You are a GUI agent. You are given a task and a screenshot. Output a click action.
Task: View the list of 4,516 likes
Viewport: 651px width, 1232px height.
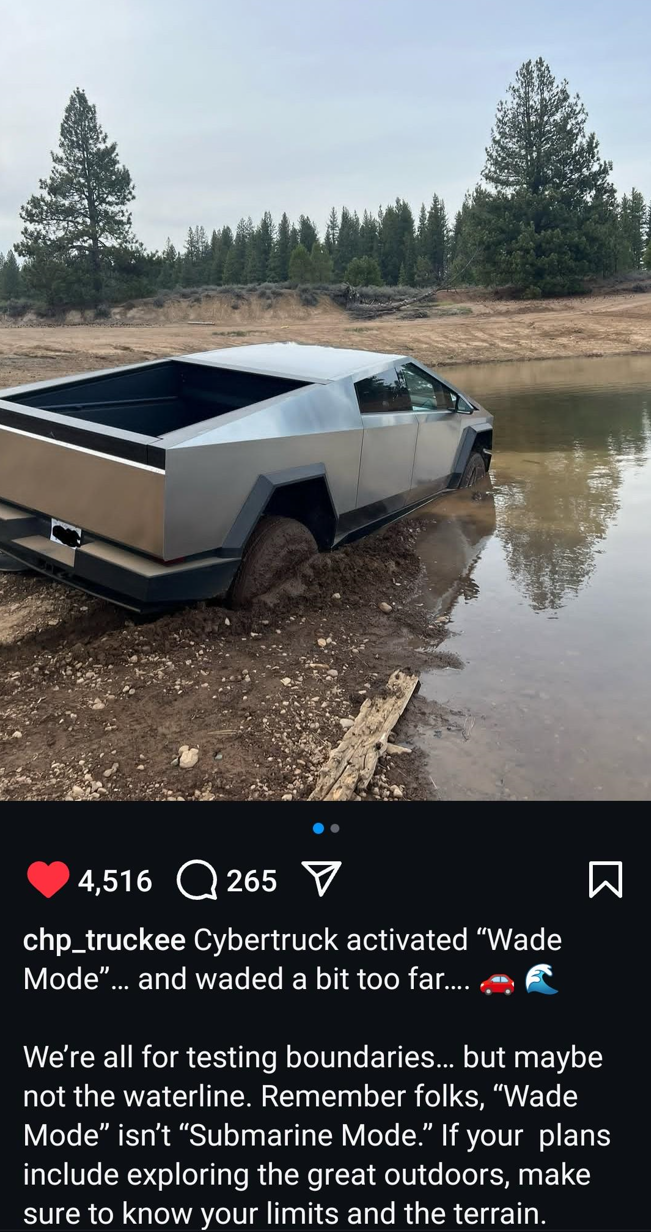[115, 881]
